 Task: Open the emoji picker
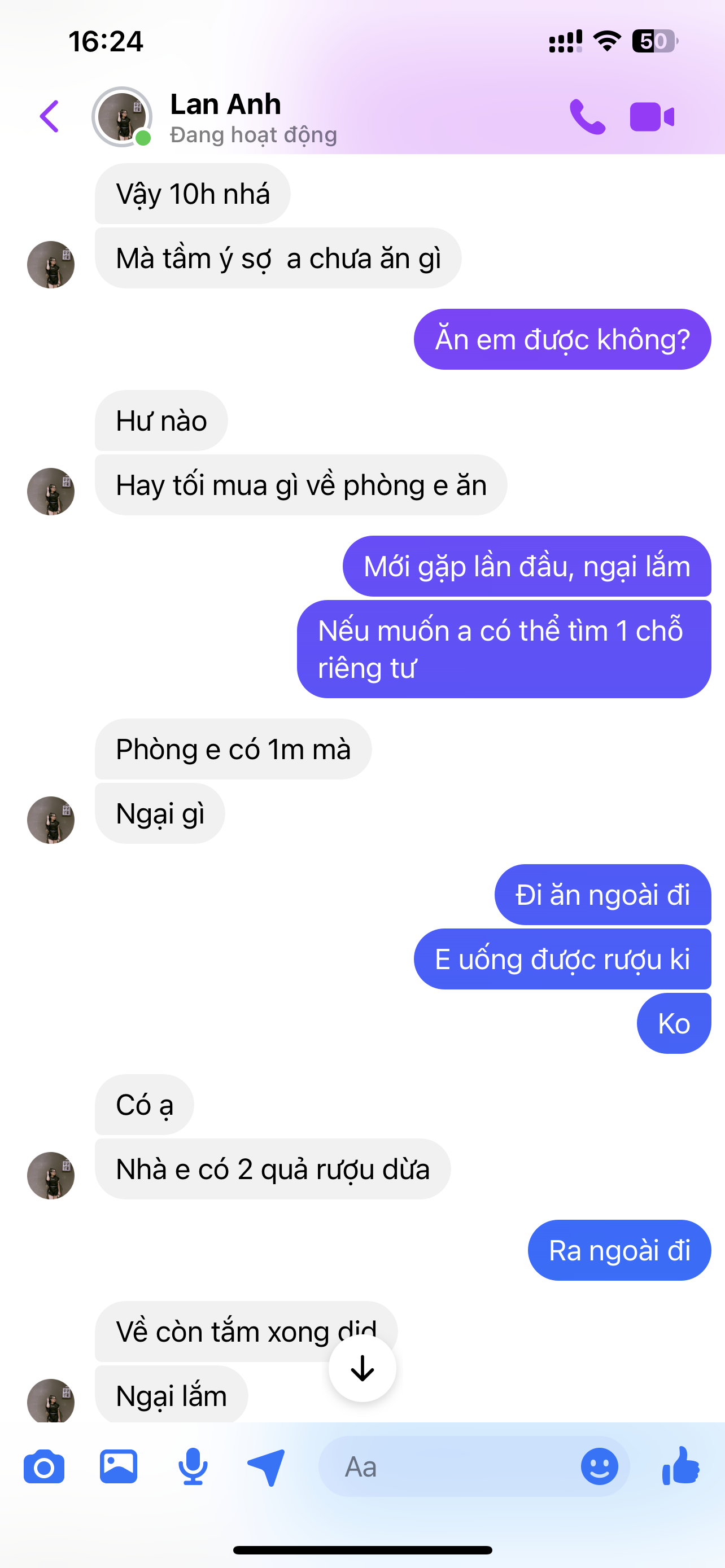click(x=599, y=1467)
